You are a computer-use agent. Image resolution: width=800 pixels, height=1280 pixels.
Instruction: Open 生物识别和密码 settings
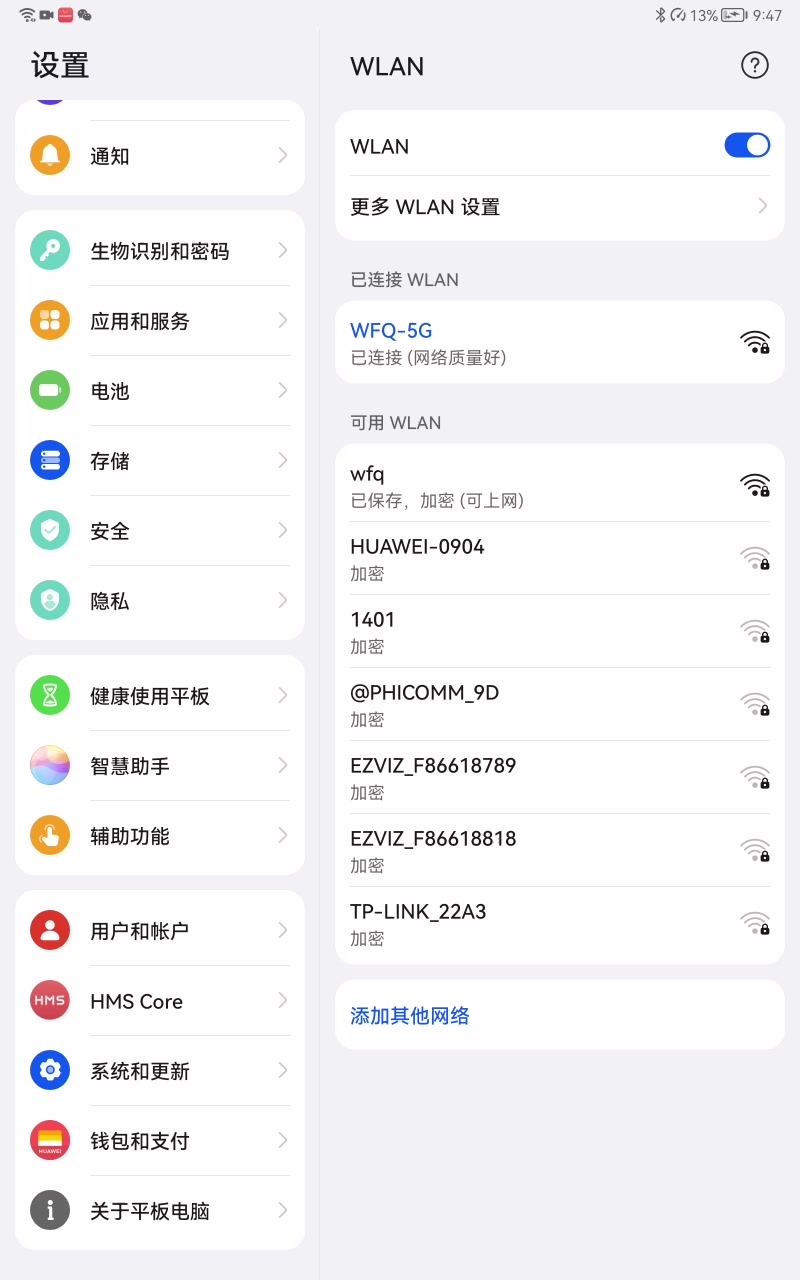160,251
